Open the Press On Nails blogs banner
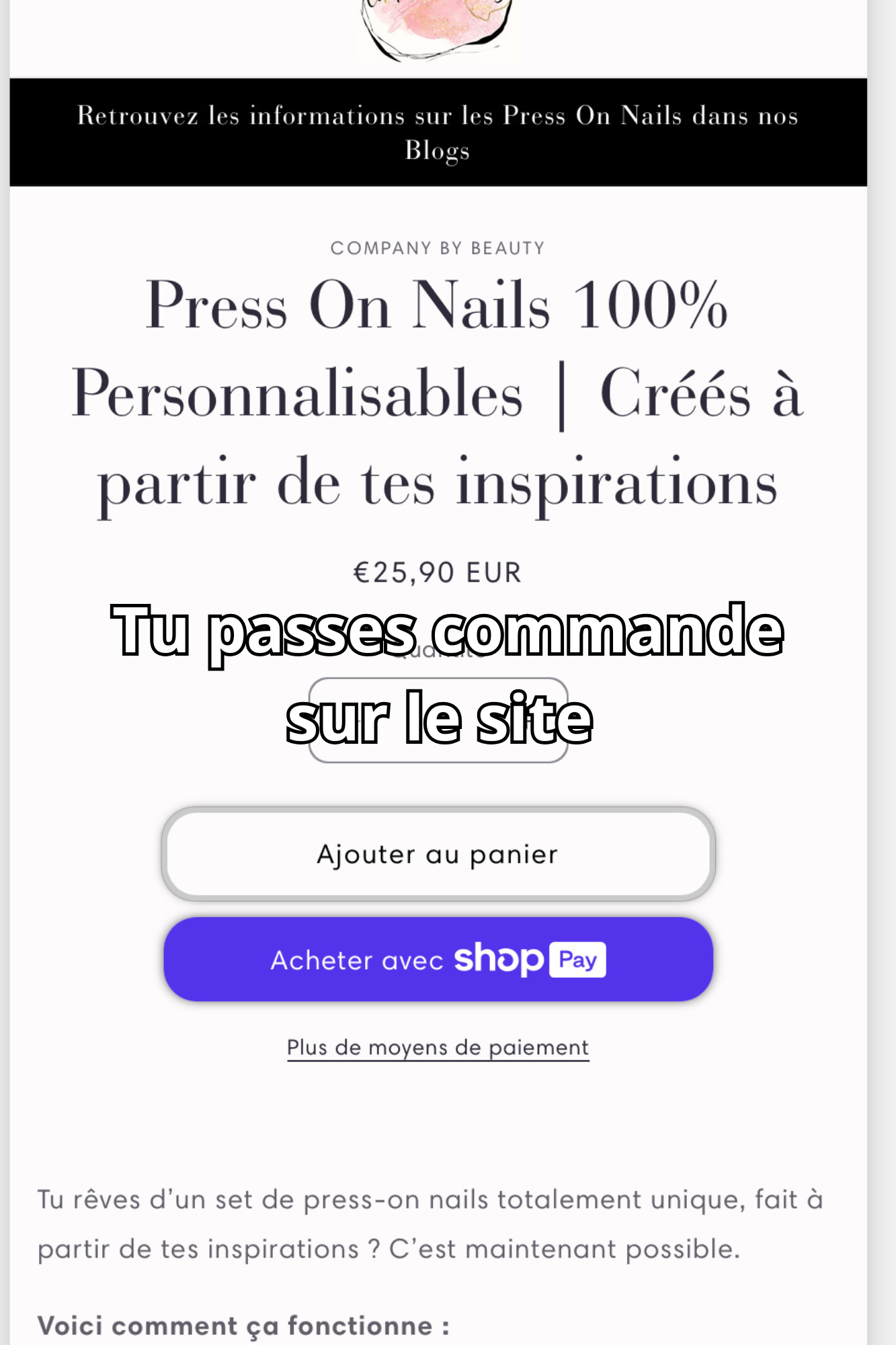896x1345 pixels. [438, 132]
